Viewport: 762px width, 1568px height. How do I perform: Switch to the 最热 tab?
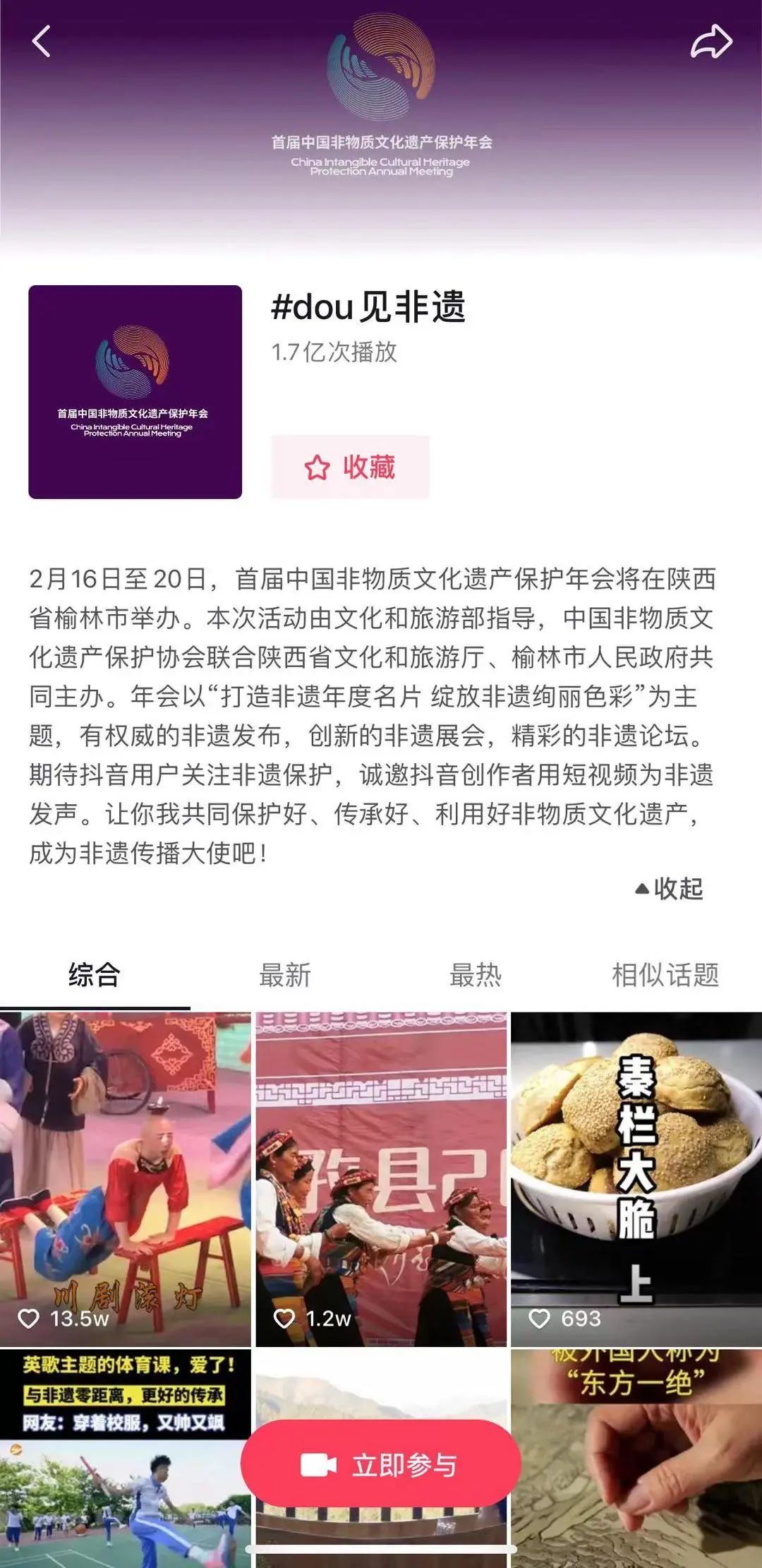(x=476, y=976)
